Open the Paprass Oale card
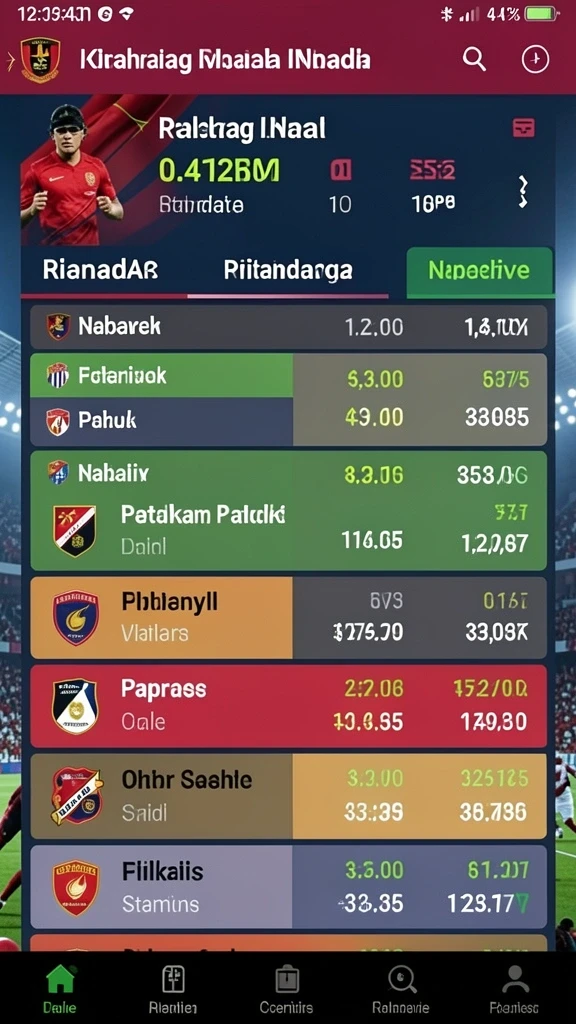This screenshot has height=1024, width=576. click(x=288, y=706)
